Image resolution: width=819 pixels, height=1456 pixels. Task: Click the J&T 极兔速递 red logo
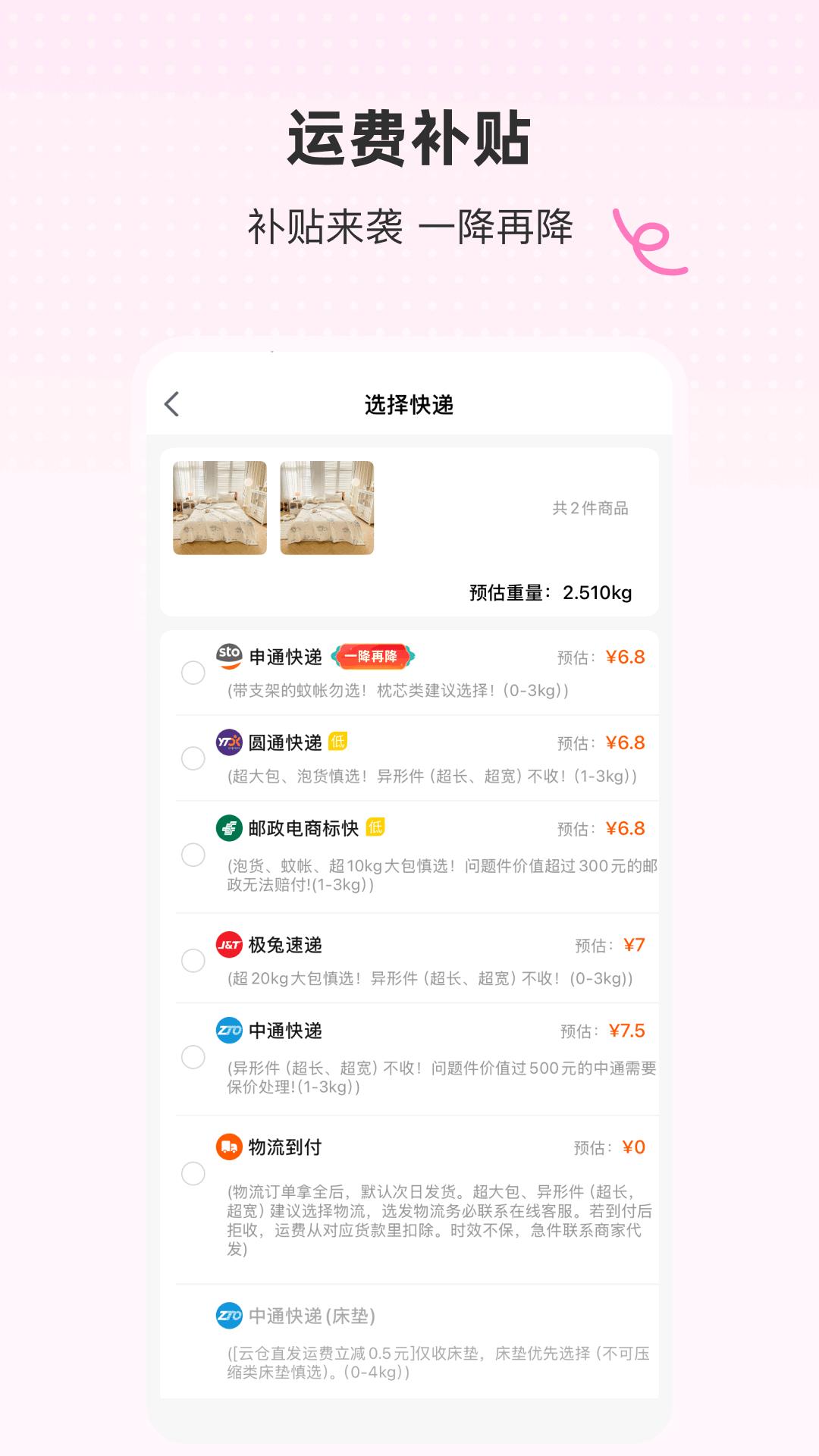click(228, 946)
